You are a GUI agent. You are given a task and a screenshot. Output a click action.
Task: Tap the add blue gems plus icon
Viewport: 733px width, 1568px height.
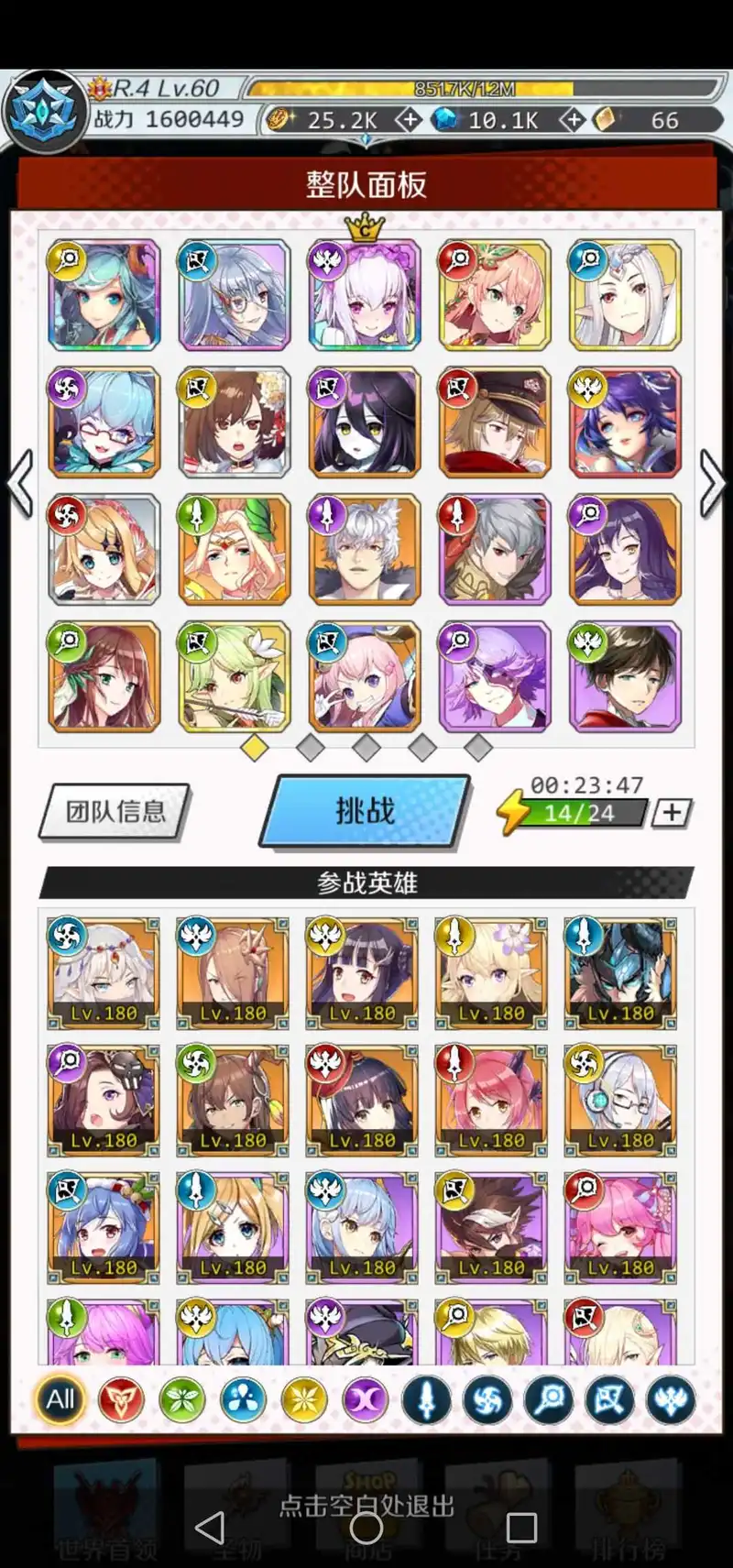[x=572, y=120]
